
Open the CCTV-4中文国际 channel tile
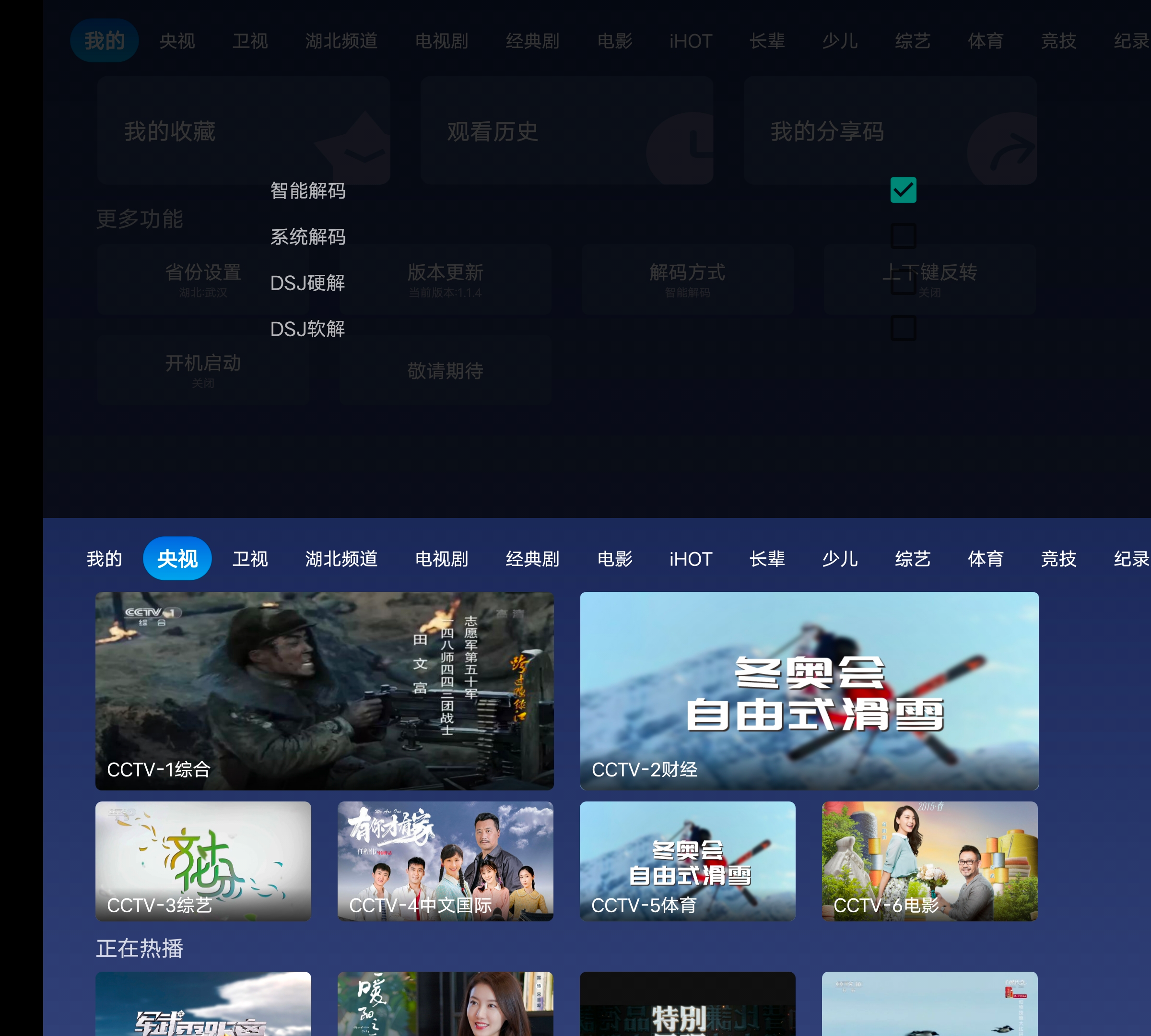pyautogui.click(x=445, y=860)
